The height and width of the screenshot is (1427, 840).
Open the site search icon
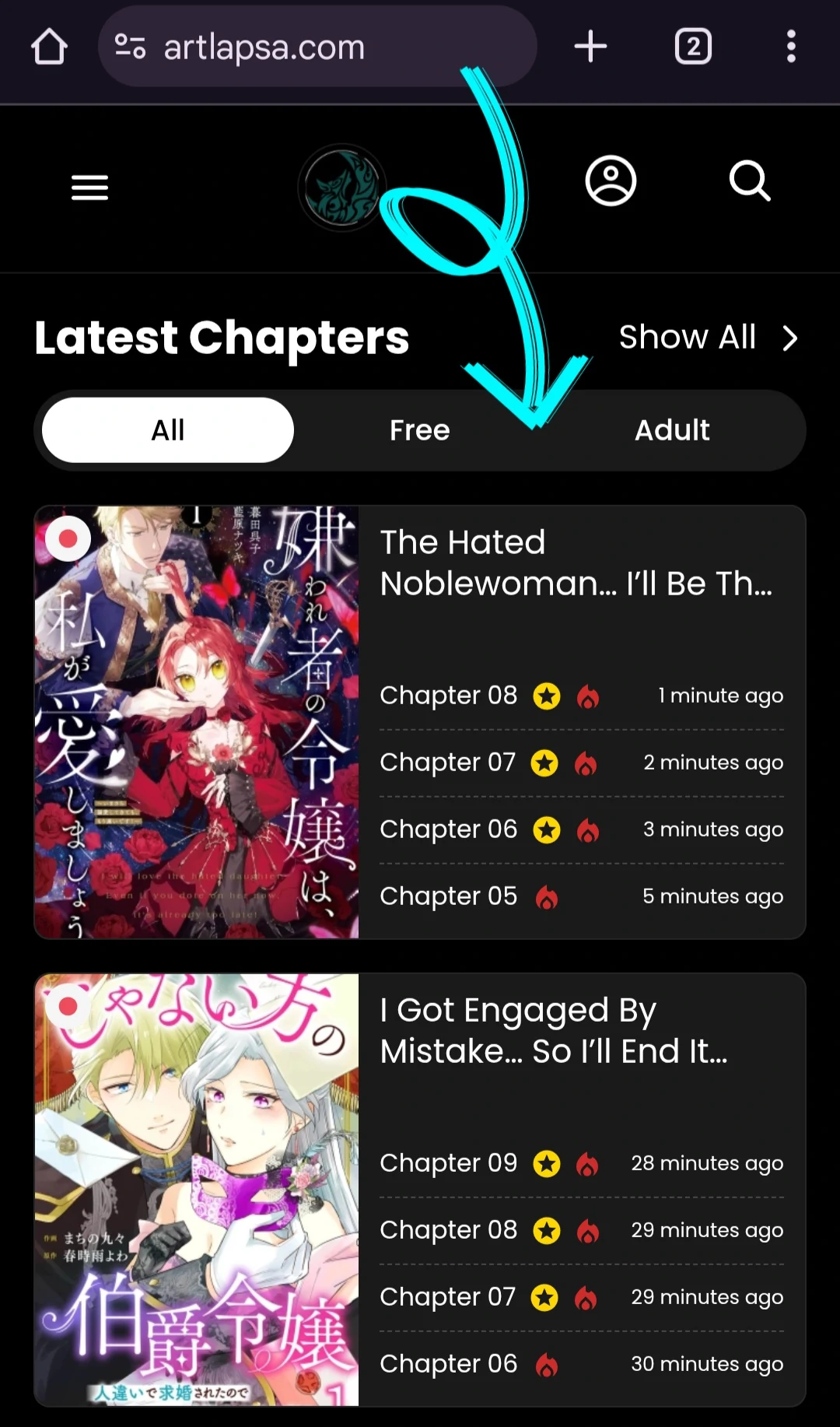point(750,181)
